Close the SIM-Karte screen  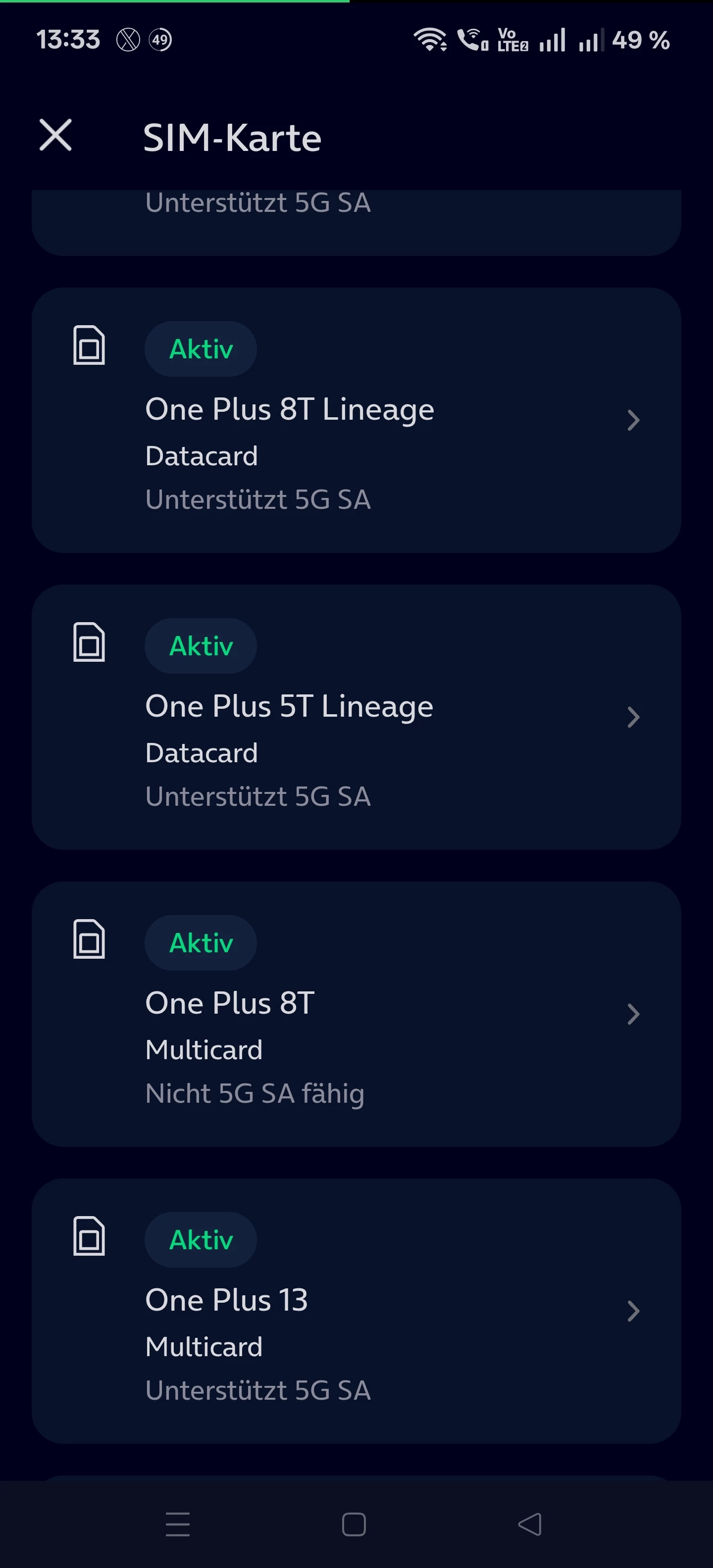[x=55, y=135]
